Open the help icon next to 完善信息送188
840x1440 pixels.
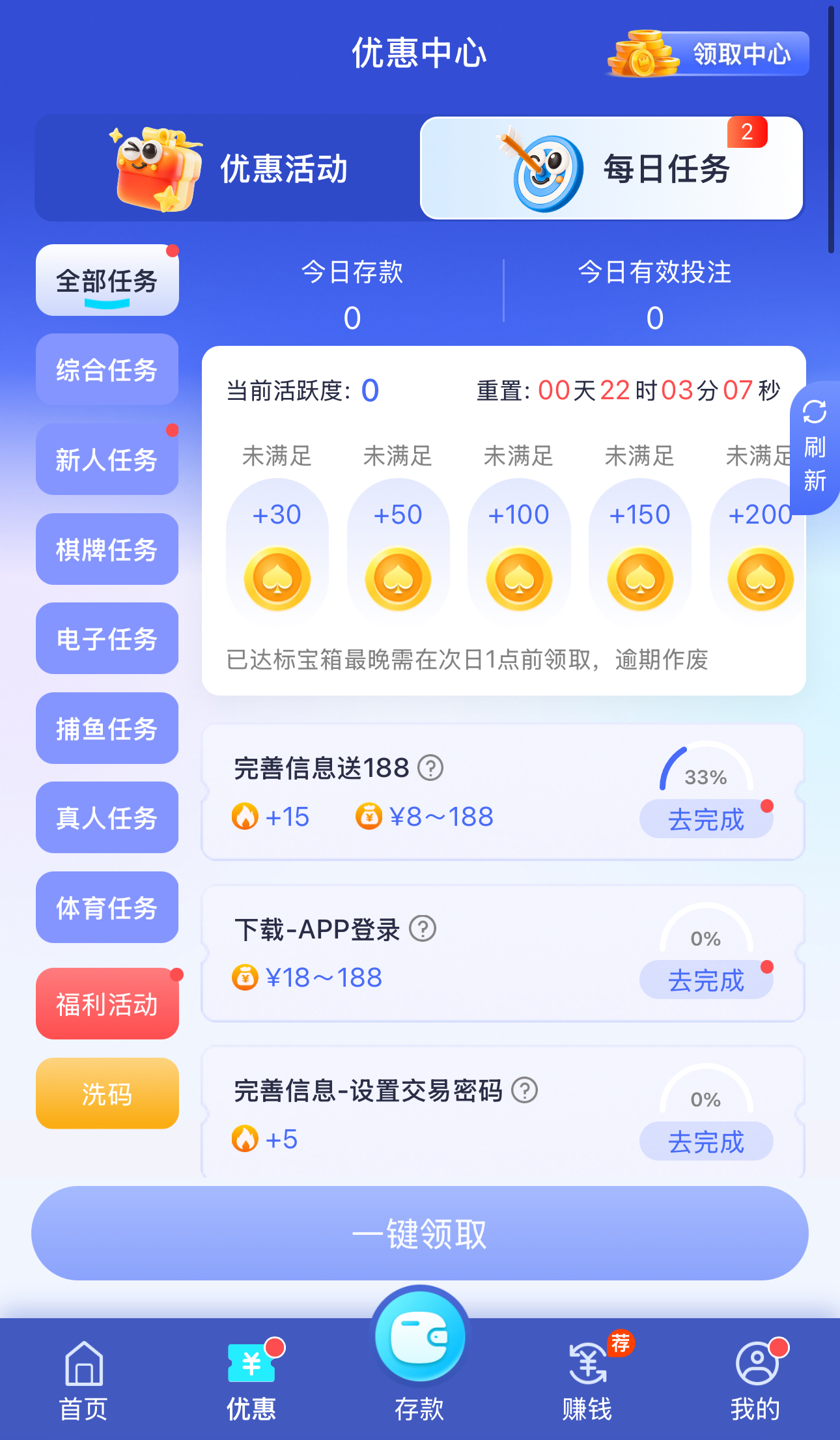coord(430,769)
